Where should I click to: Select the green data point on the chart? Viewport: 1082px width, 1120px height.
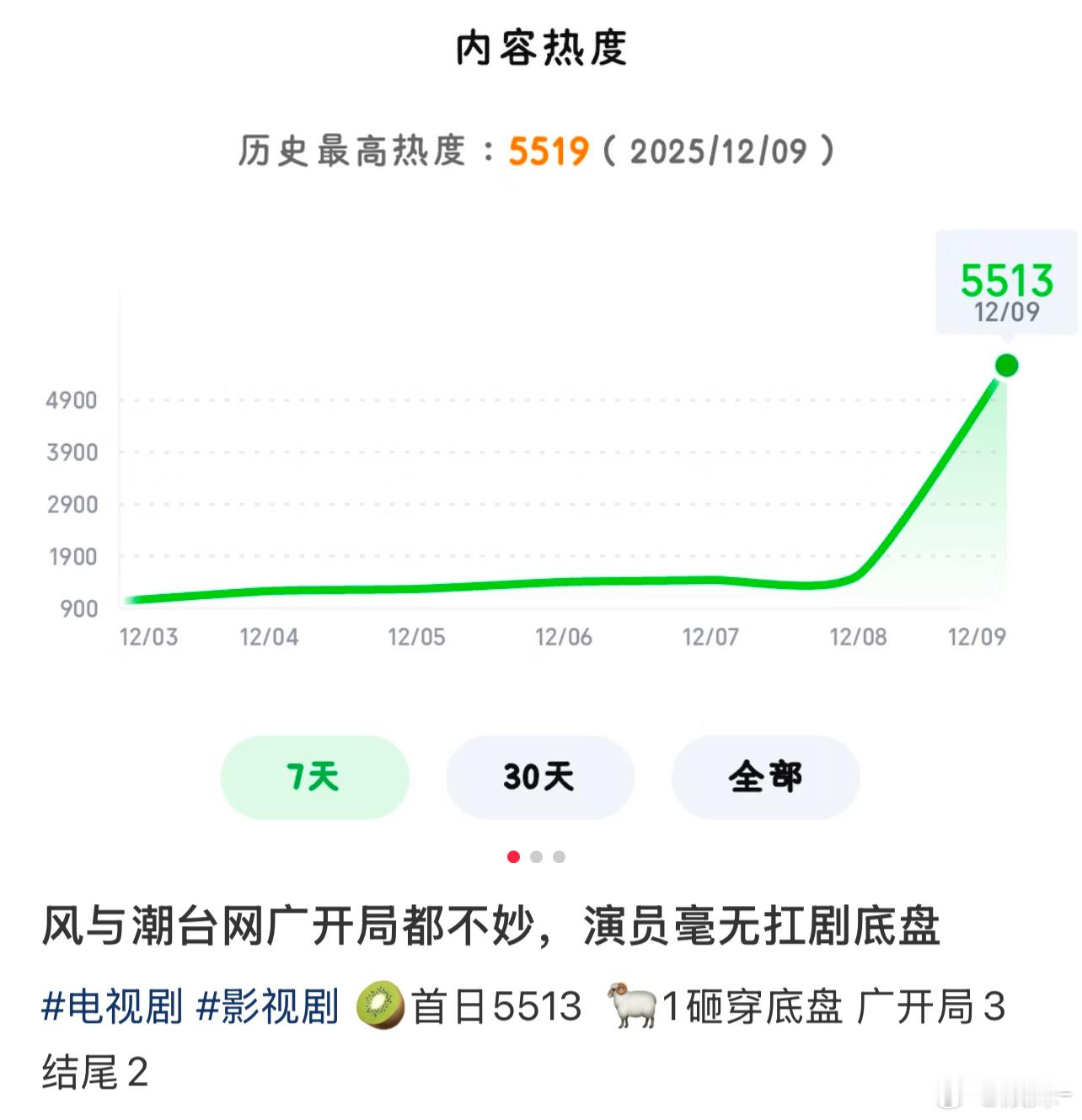coord(1005,363)
